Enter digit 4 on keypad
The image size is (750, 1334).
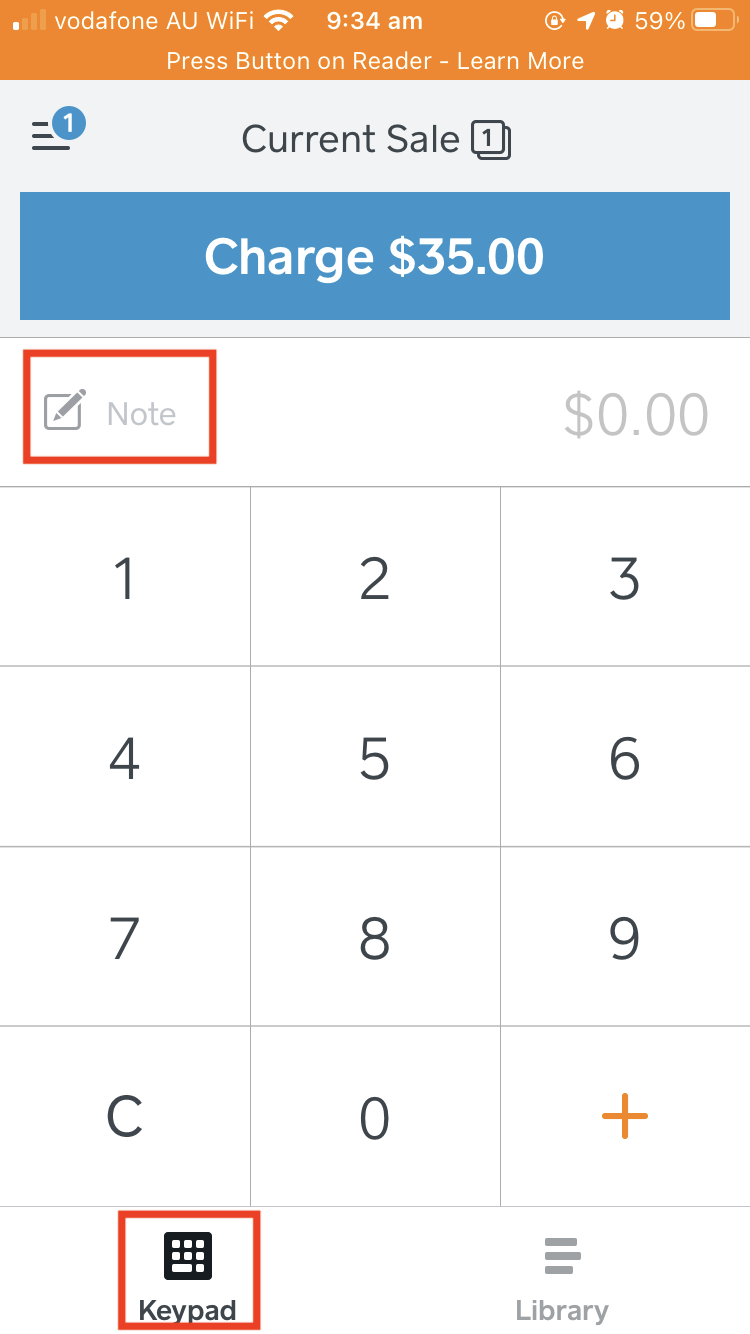124,758
